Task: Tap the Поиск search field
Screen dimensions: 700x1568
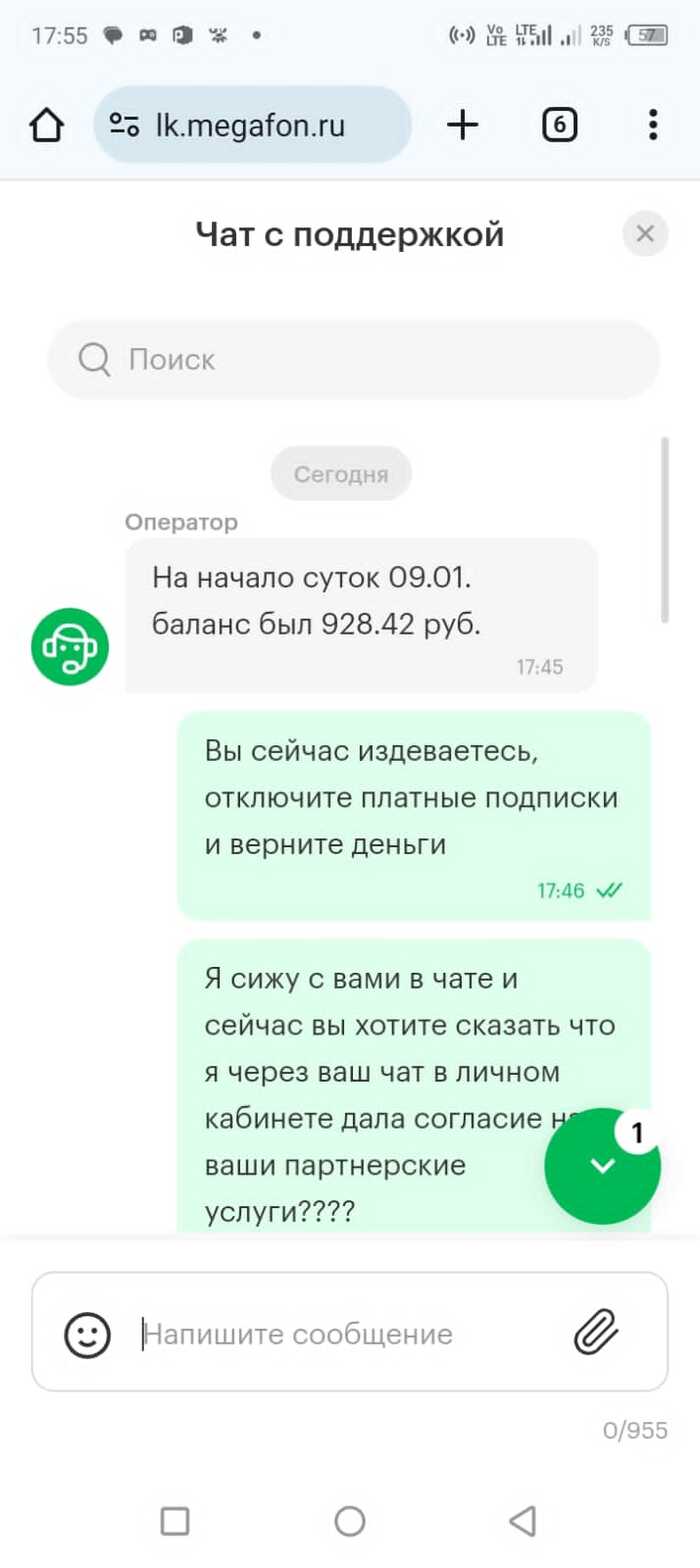Action: (x=354, y=360)
